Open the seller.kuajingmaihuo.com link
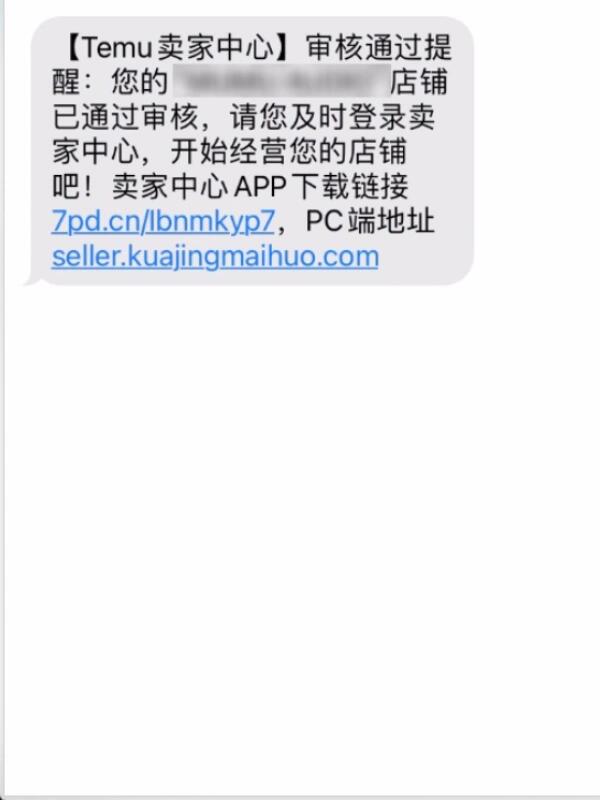The width and height of the screenshot is (600, 800). [215, 255]
